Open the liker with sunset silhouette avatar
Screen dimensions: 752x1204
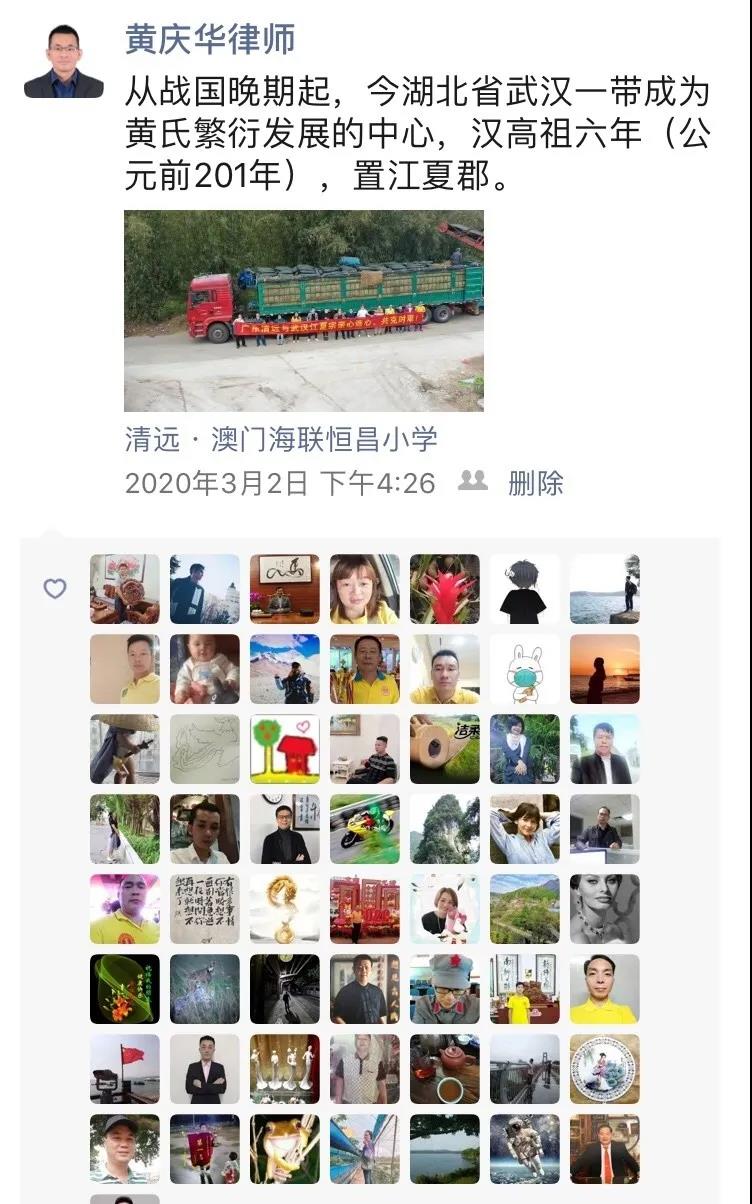click(x=604, y=669)
